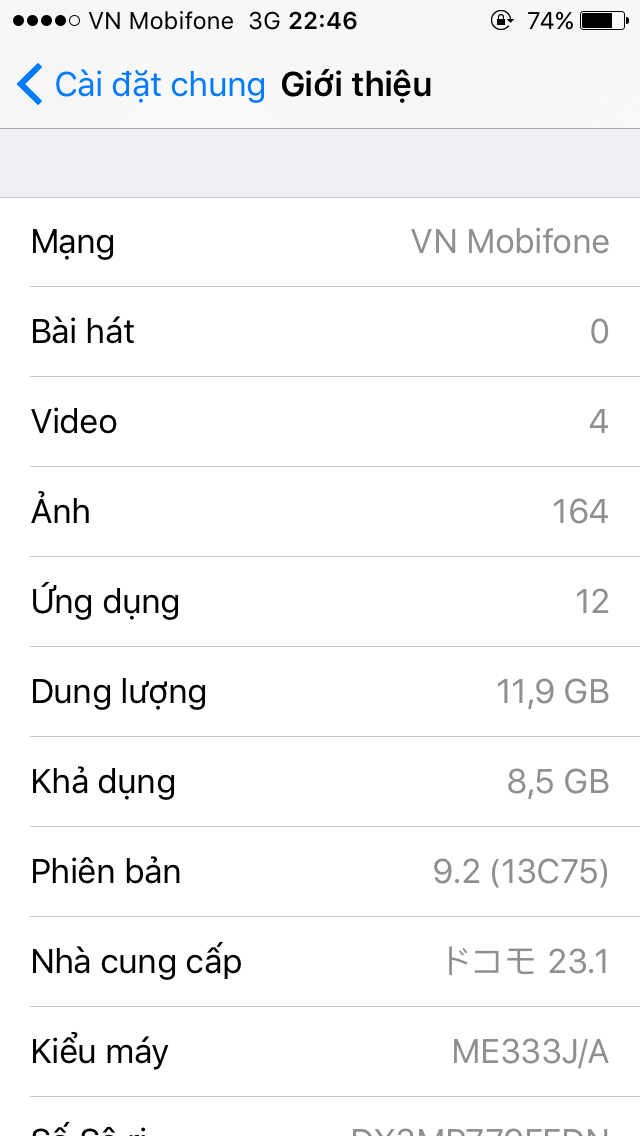Tap the Phiên bản row
This screenshot has width=640, height=1136.
(x=320, y=872)
